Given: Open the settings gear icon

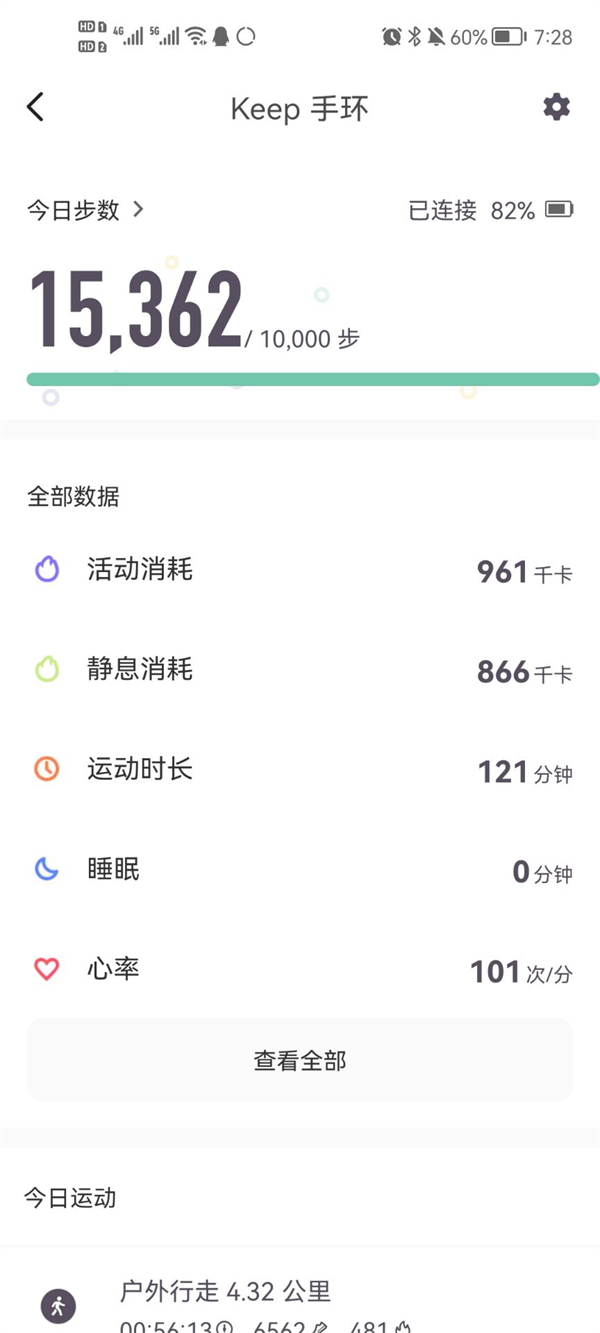Looking at the screenshot, I should [x=556, y=107].
